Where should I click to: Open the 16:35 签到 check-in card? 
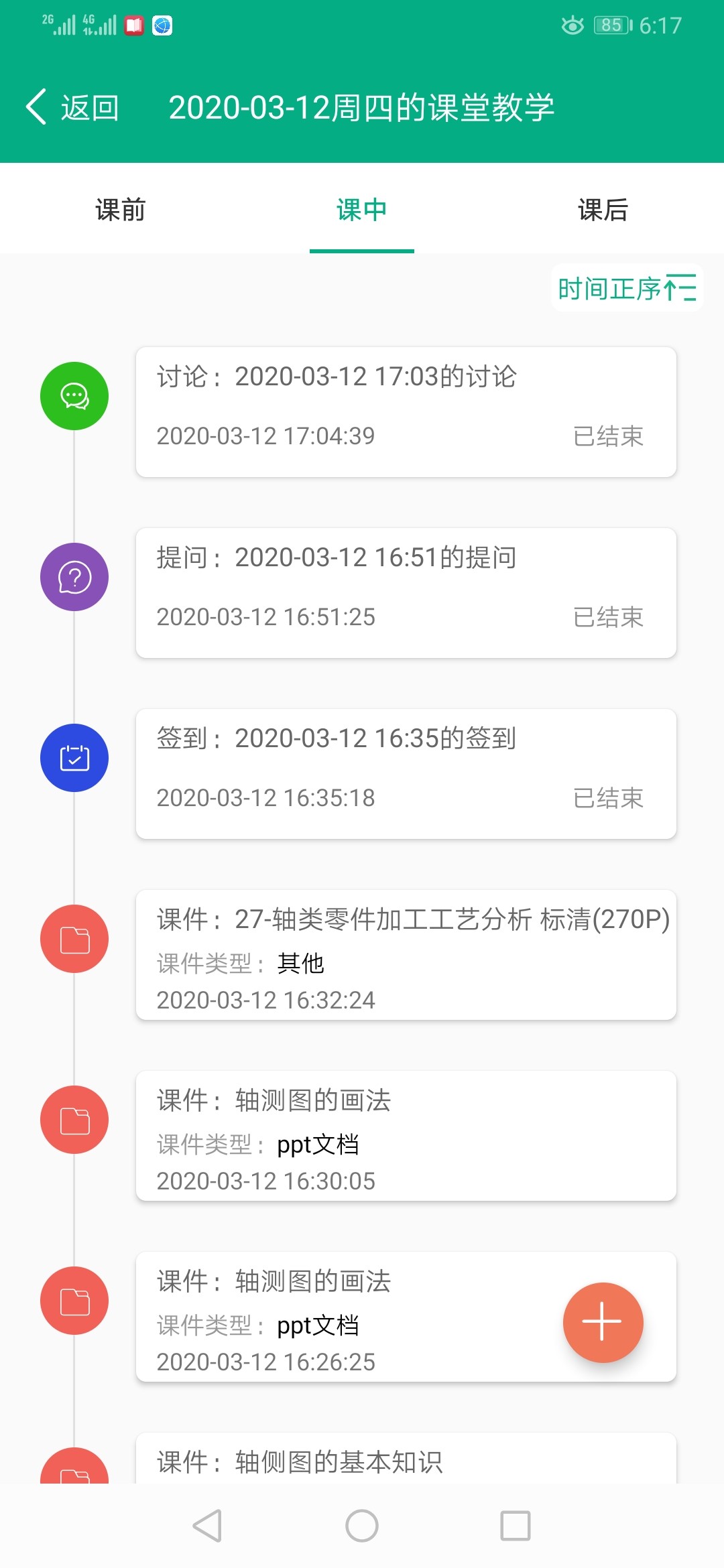pyautogui.click(x=406, y=773)
